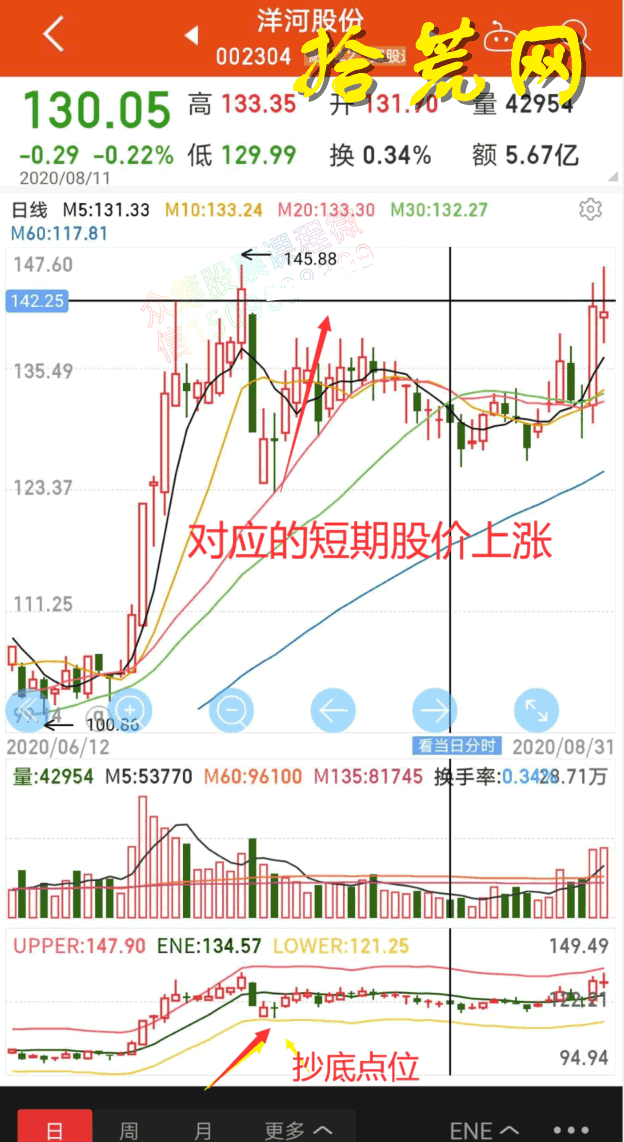Expand the 更多 period options

[299, 1128]
